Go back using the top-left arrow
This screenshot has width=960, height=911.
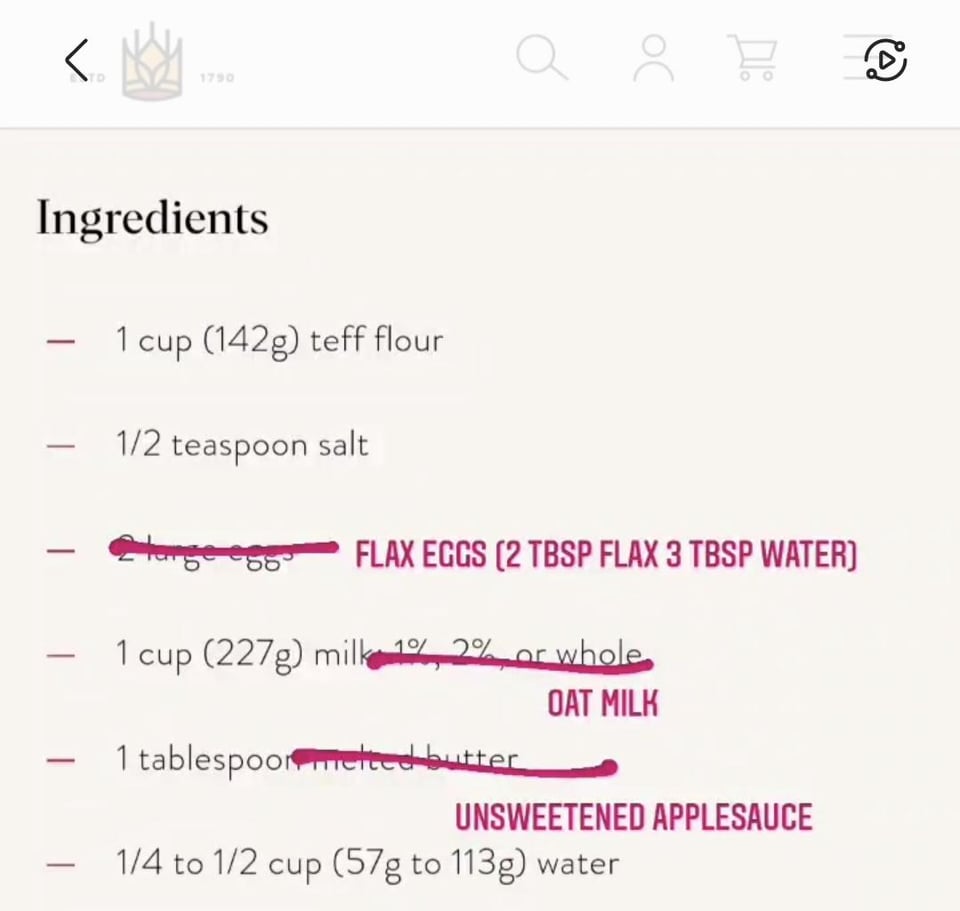77,59
